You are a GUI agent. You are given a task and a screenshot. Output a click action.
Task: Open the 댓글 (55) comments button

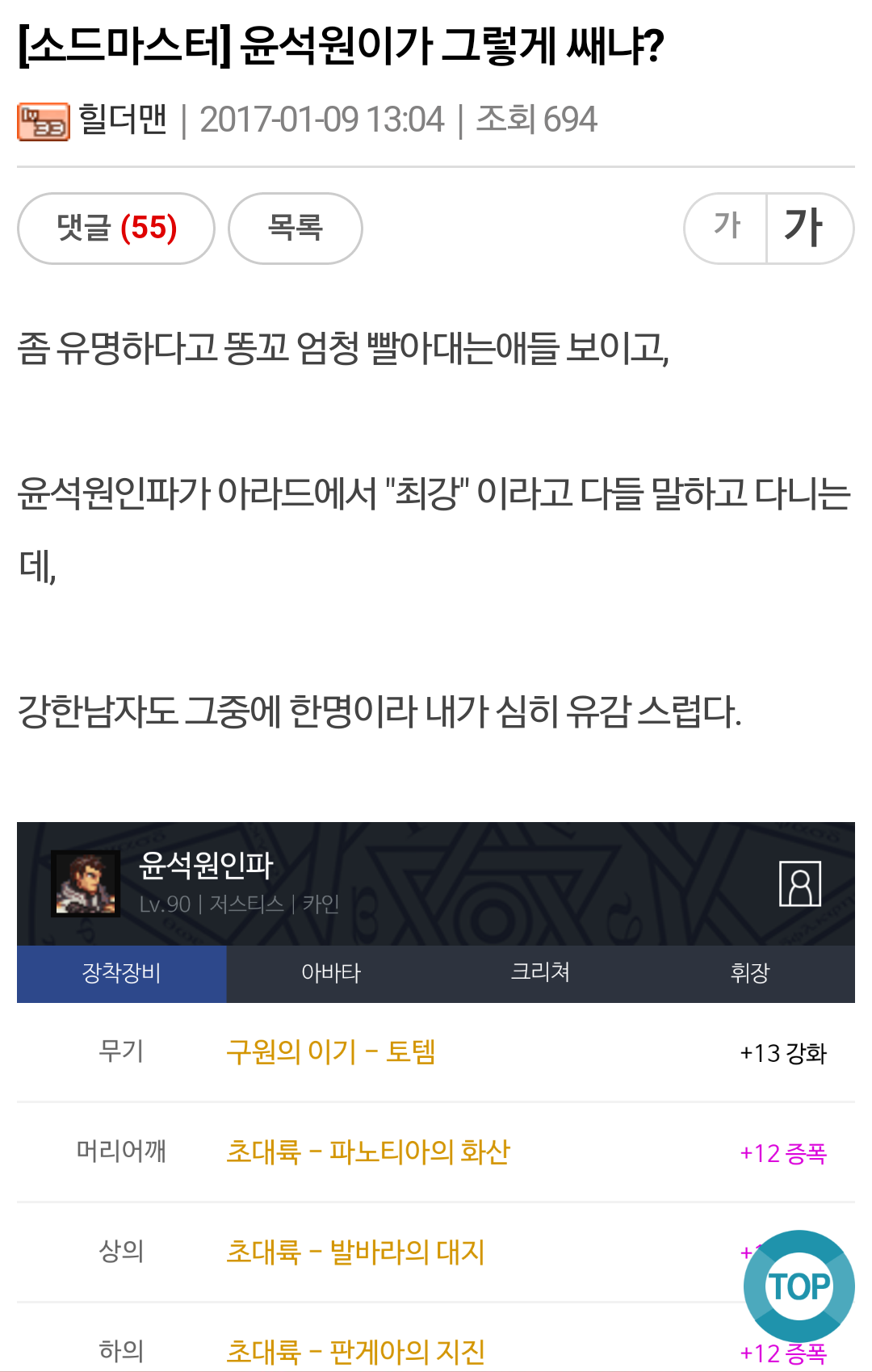pos(116,229)
